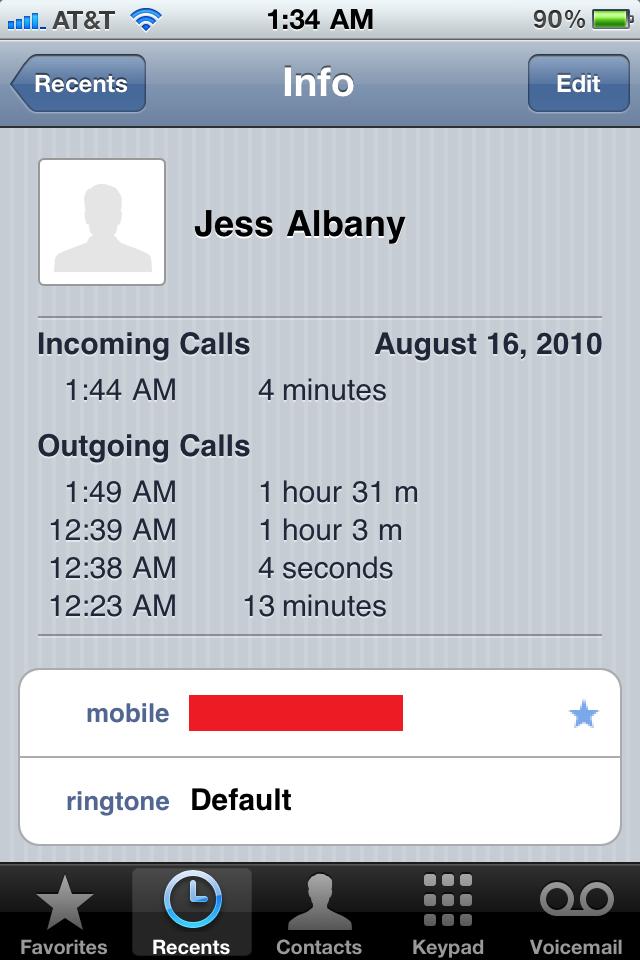Open the ringtone Default row
Viewport: 640px width, 960px height.
(x=320, y=800)
